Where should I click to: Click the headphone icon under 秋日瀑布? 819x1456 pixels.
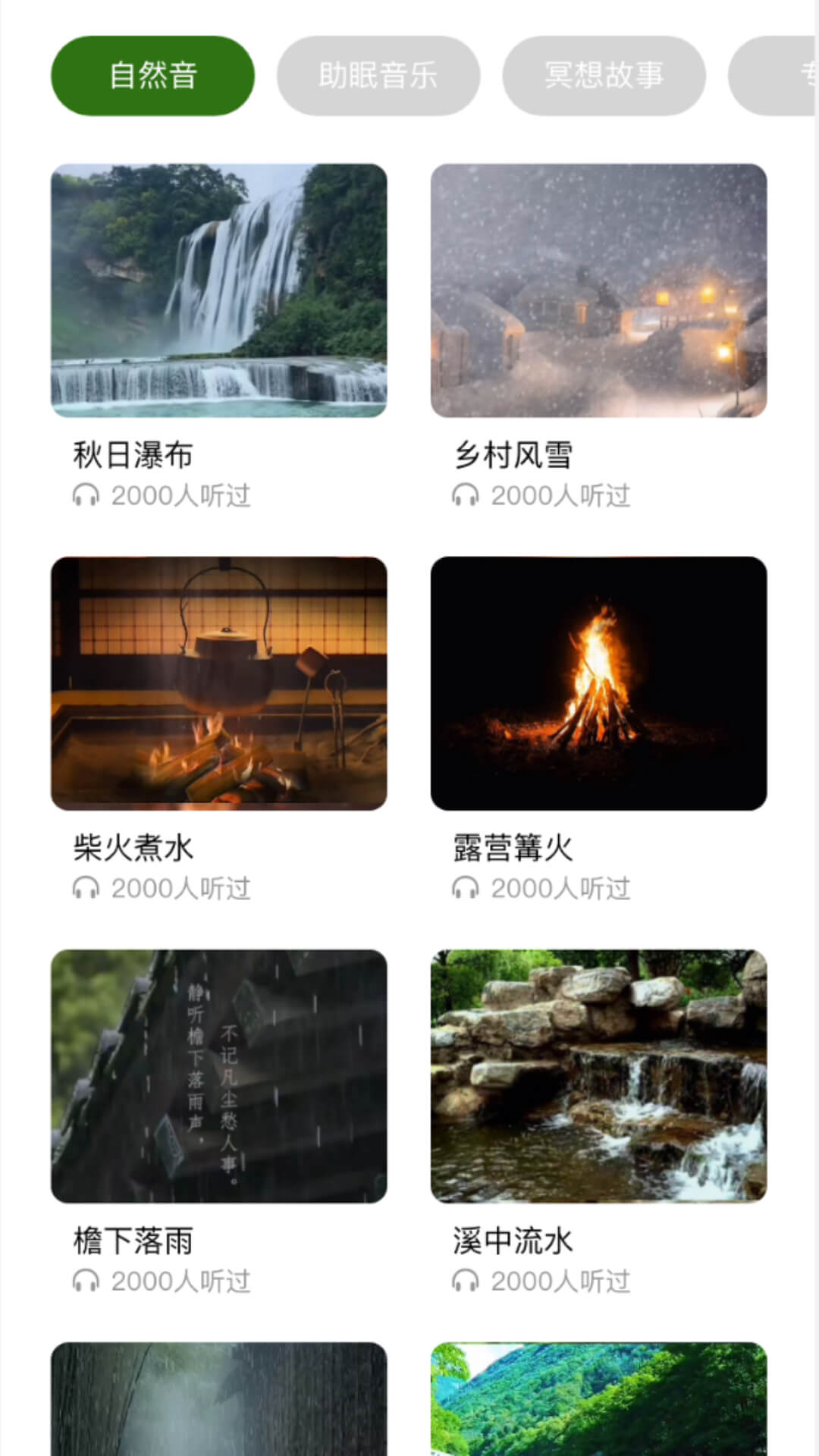click(x=86, y=497)
